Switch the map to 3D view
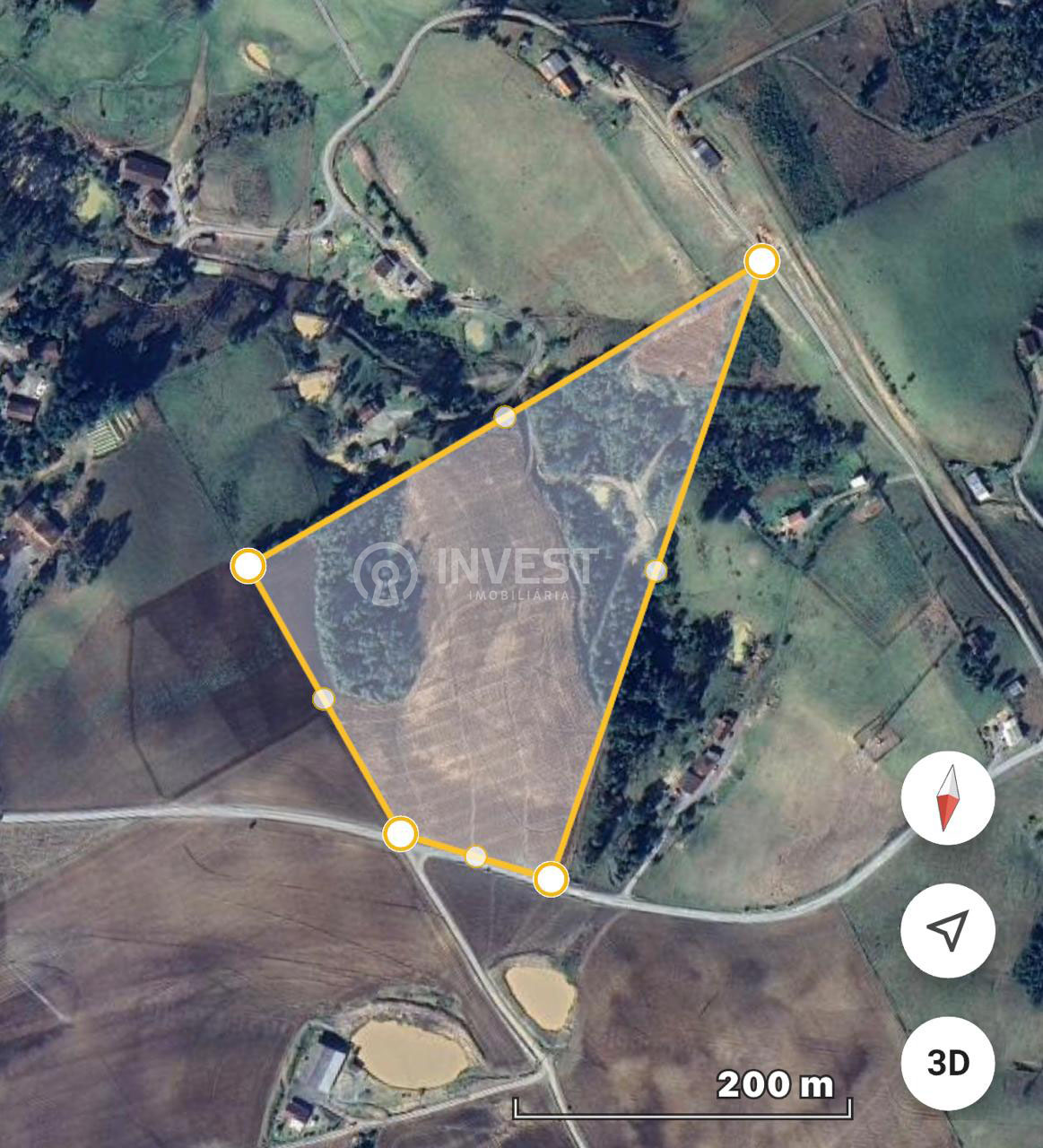This screenshot has height=1148, width=1043. (x=948, y=1063)
